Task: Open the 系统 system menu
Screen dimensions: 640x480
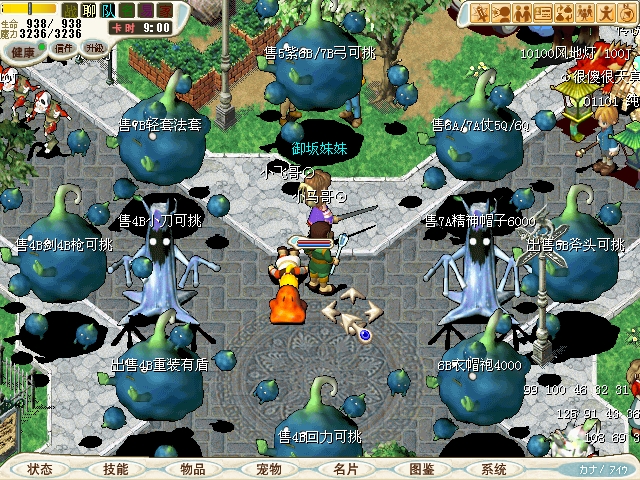Action: 494,468
